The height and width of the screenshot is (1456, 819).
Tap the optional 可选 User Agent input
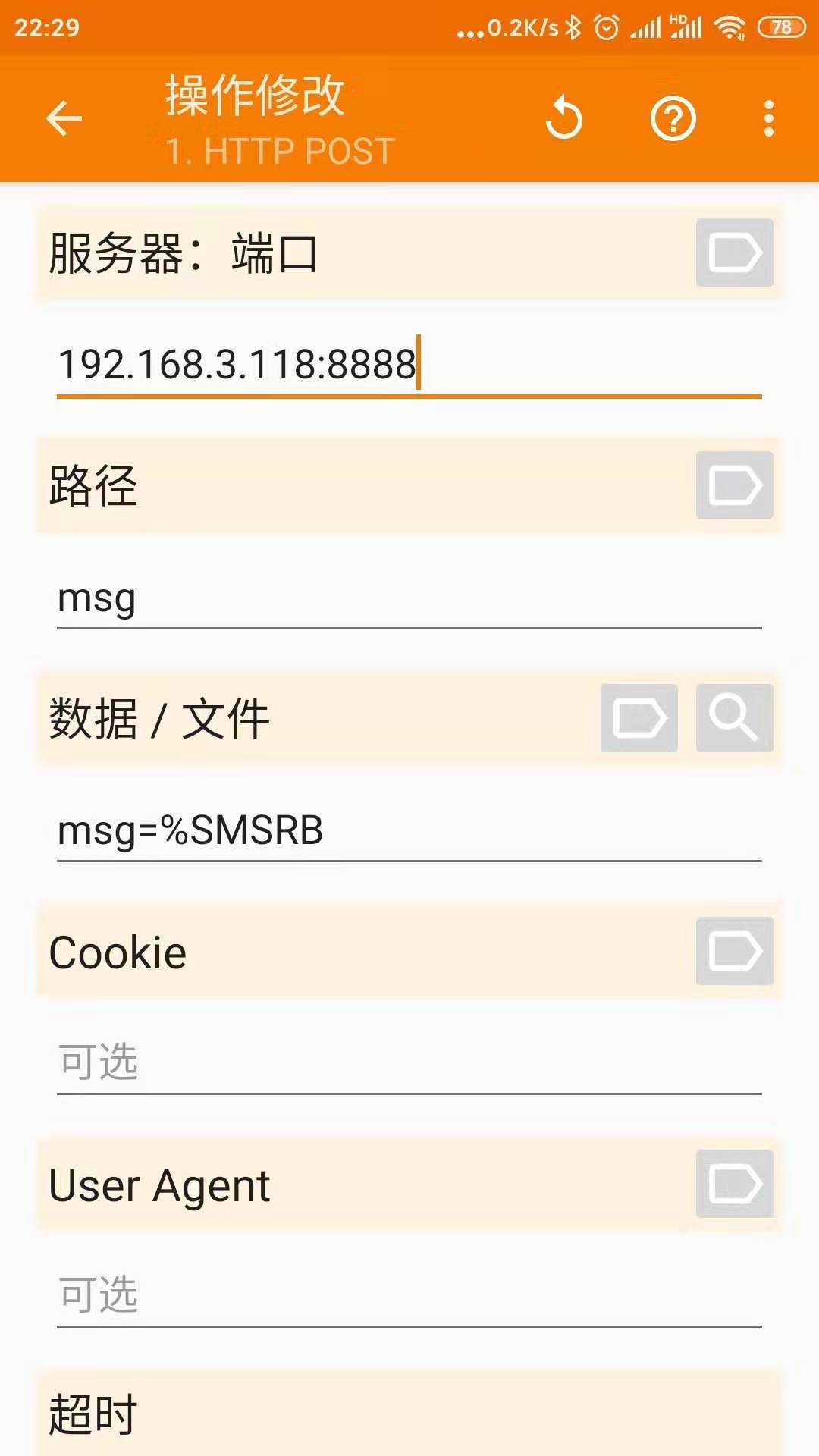303,1294
